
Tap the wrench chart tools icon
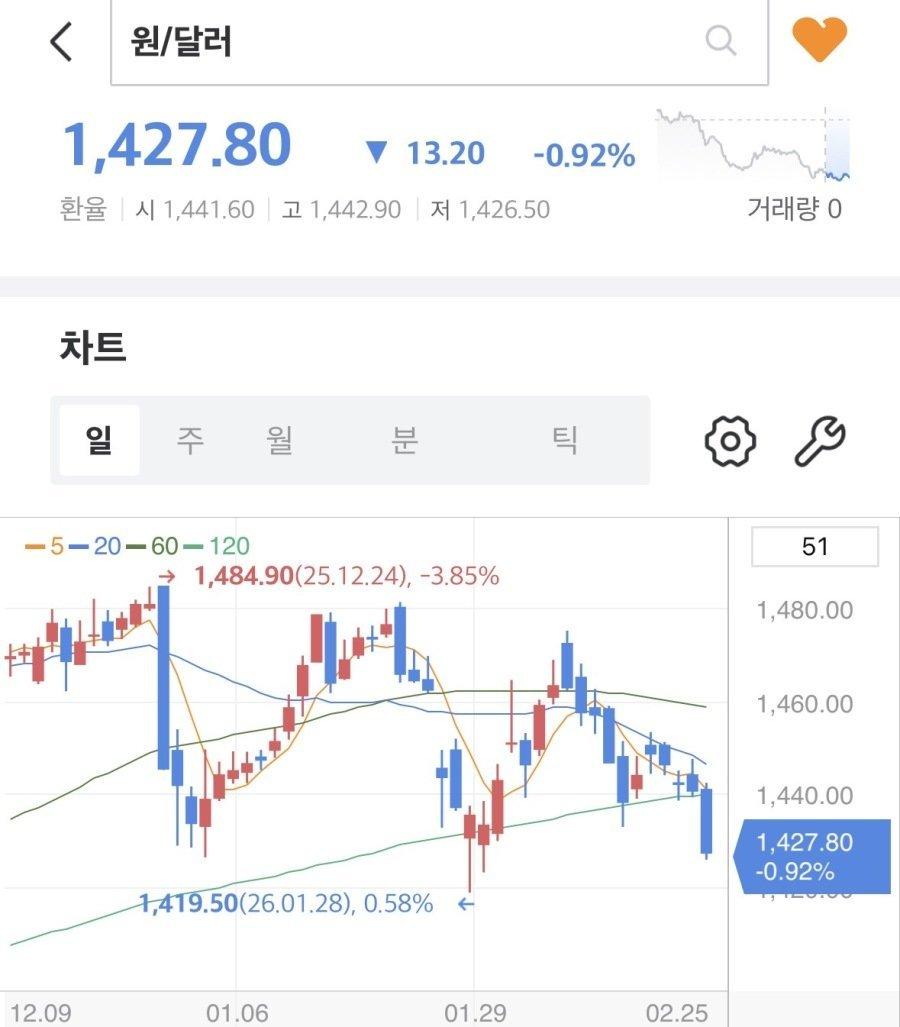818,440
